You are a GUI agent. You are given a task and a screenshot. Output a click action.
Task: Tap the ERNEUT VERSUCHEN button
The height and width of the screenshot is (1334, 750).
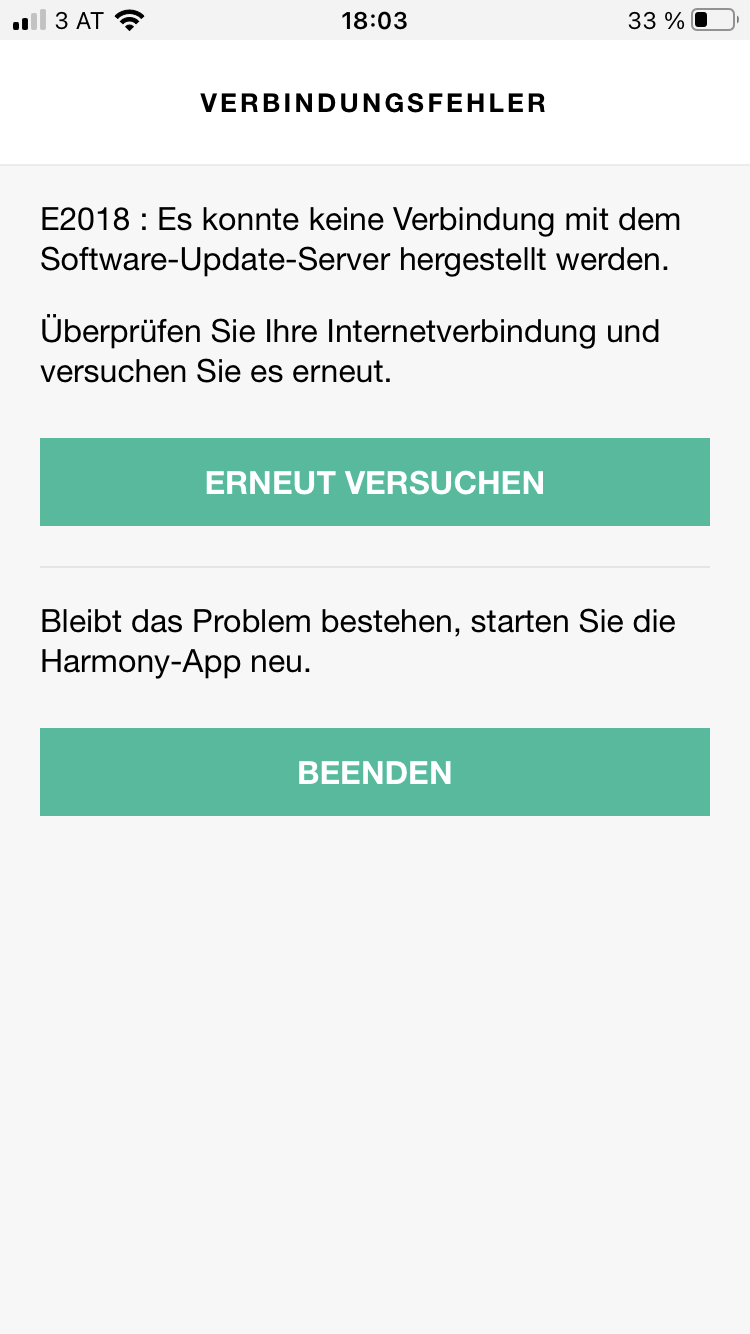coord(375,482)
